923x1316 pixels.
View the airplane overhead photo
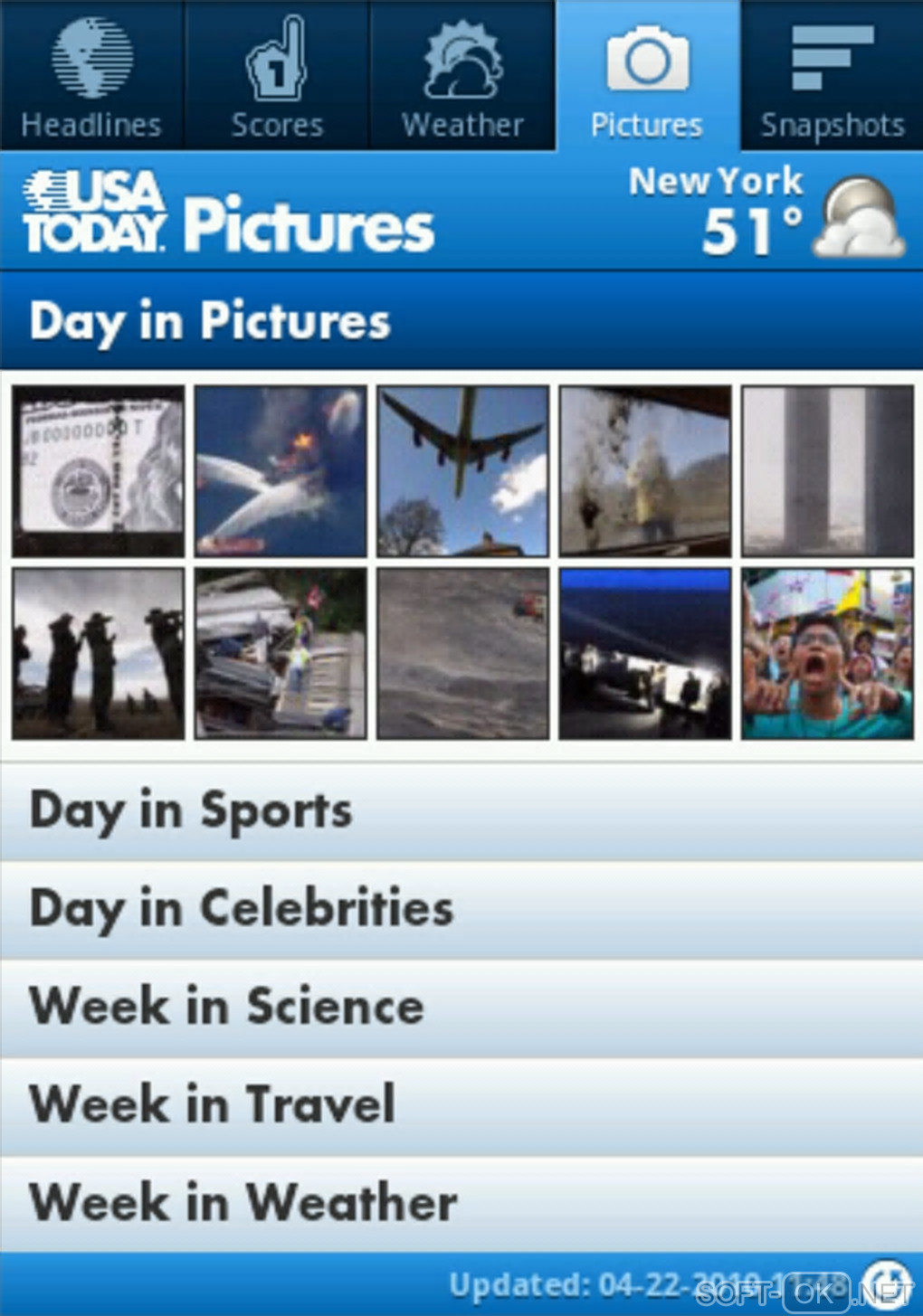click(x=462, y=470)
